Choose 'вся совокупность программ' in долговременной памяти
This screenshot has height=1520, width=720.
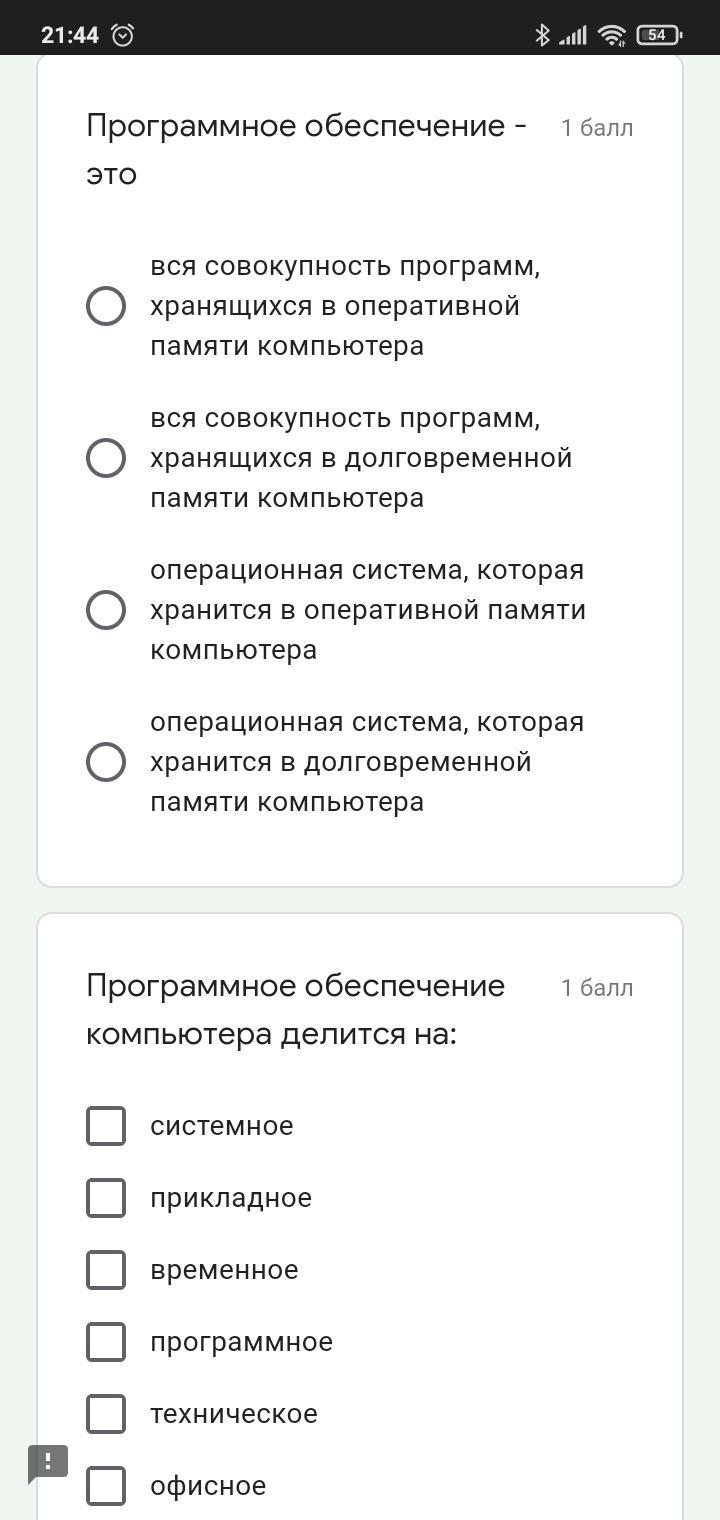coord(106,458)
